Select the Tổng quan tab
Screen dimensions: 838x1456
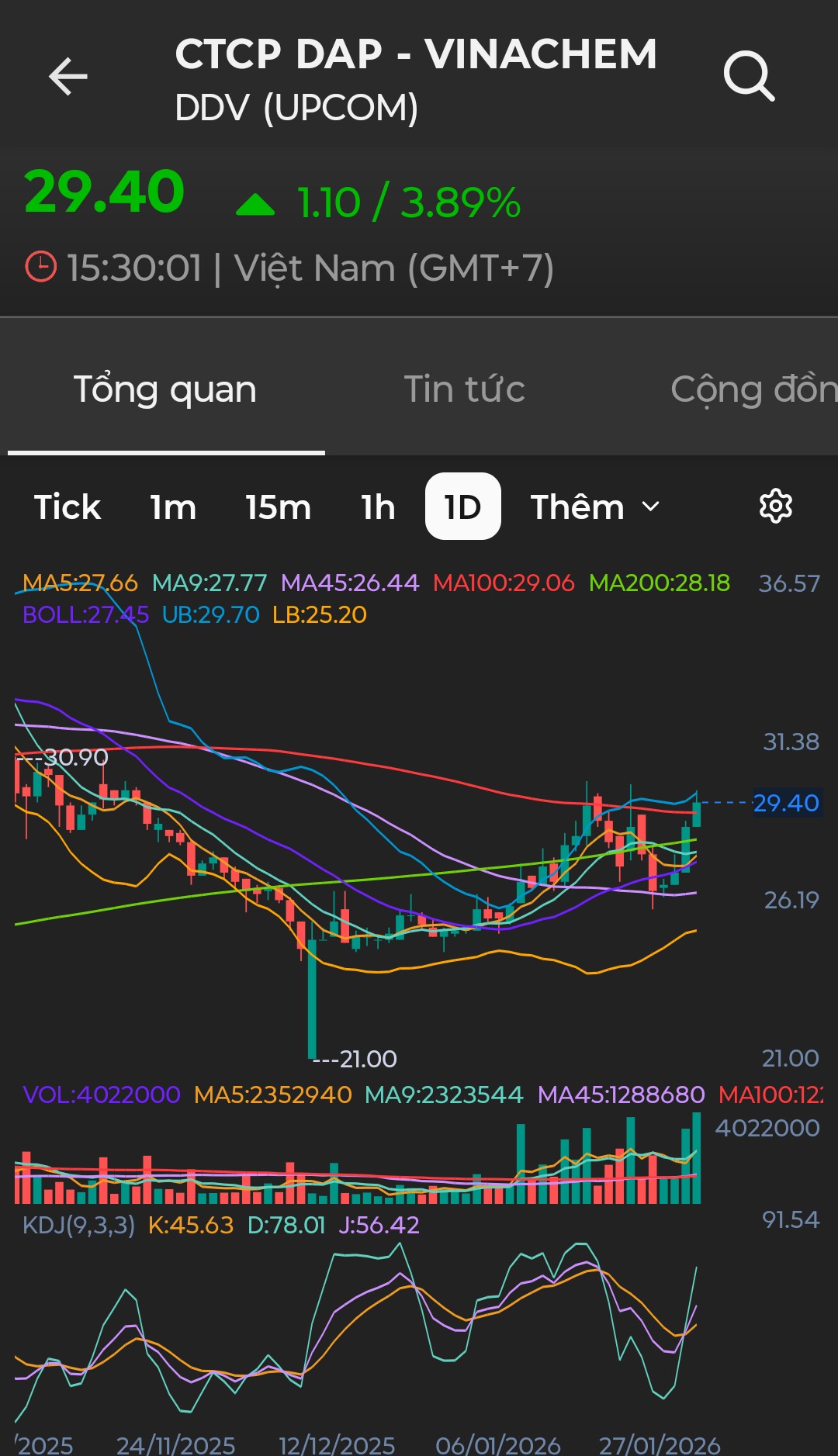pyautogui.click(x=165, y=389)
